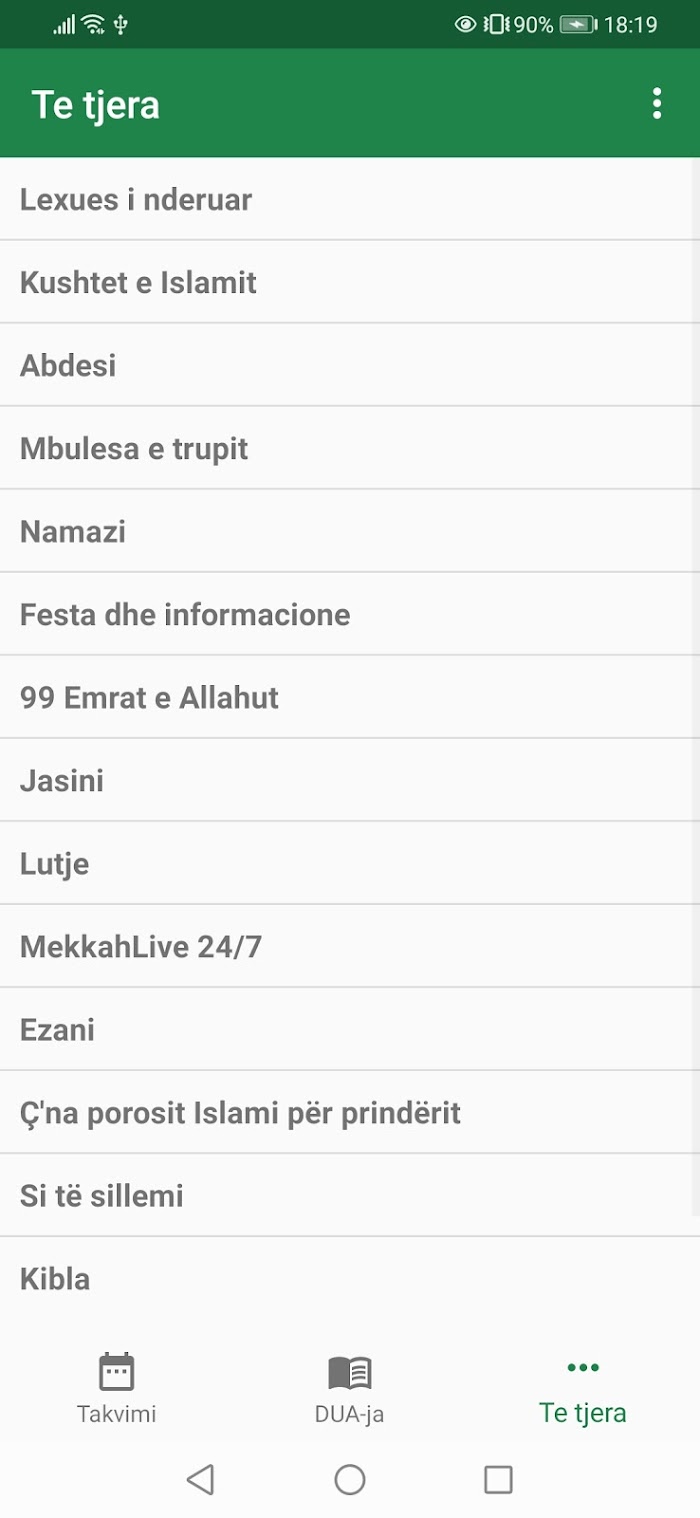Open the Kibla item
Image resolution: width=700 pixels, height=1518 pixels.
click(x=350, y=1278)
